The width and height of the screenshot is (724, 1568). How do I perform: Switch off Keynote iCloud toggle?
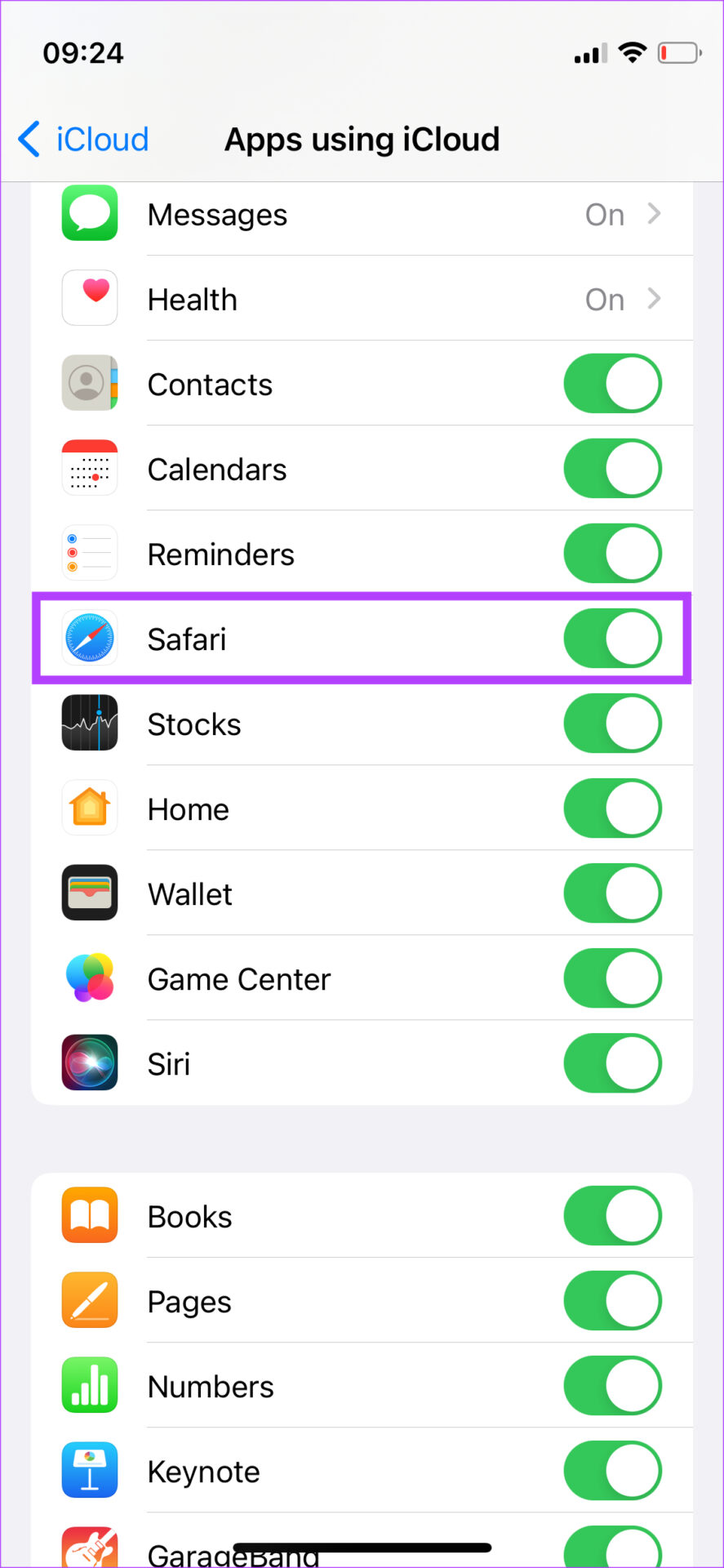click(612, 1471)
